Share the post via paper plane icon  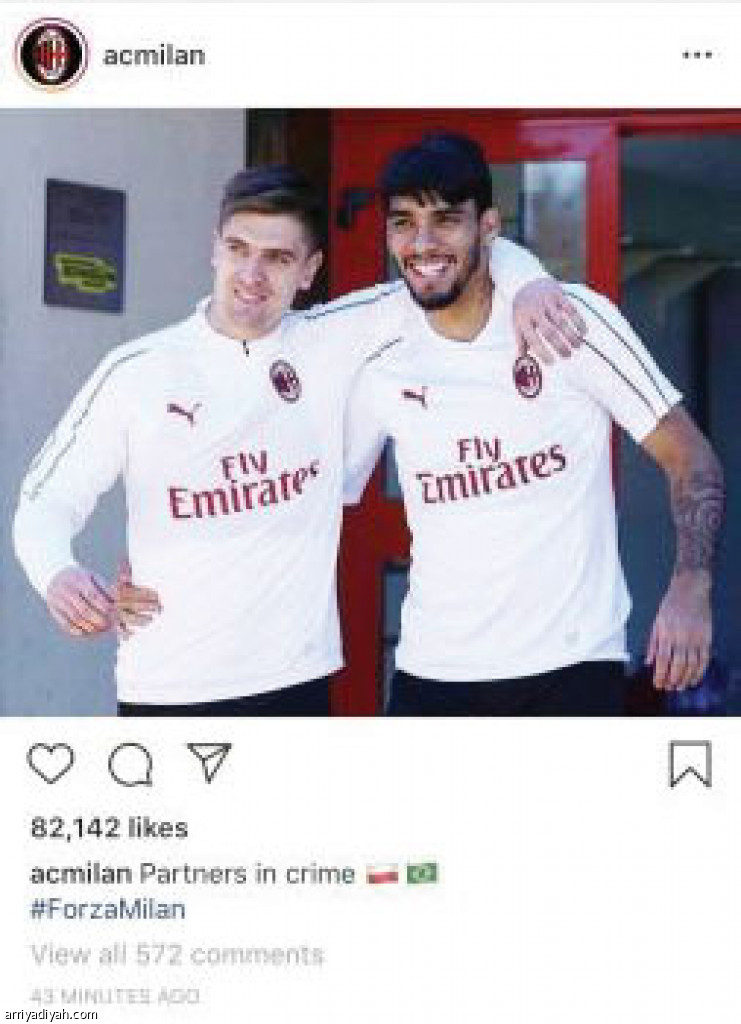pos(209,762)
